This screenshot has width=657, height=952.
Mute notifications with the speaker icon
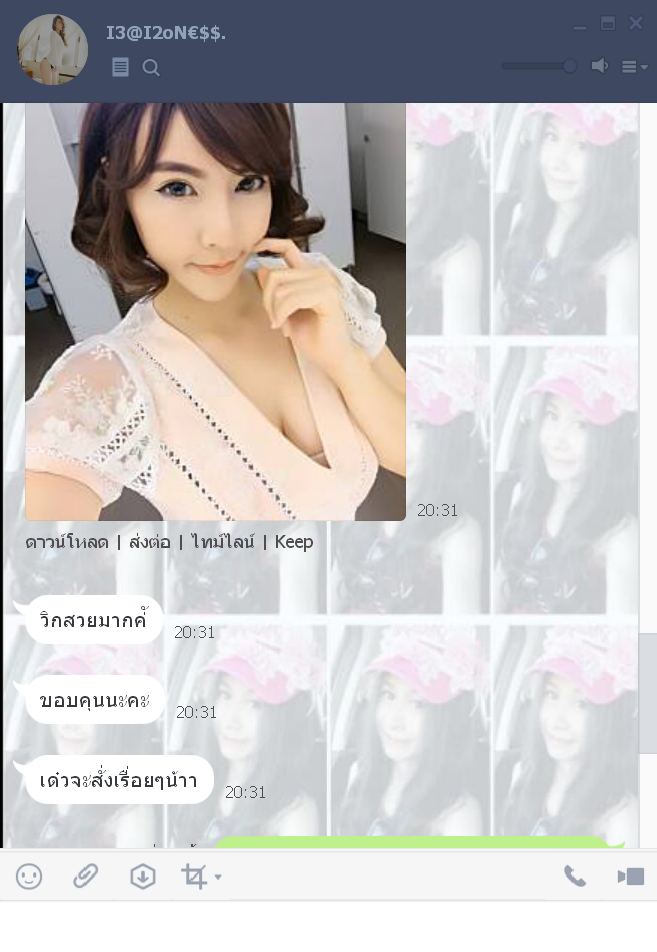coord(599,66)
